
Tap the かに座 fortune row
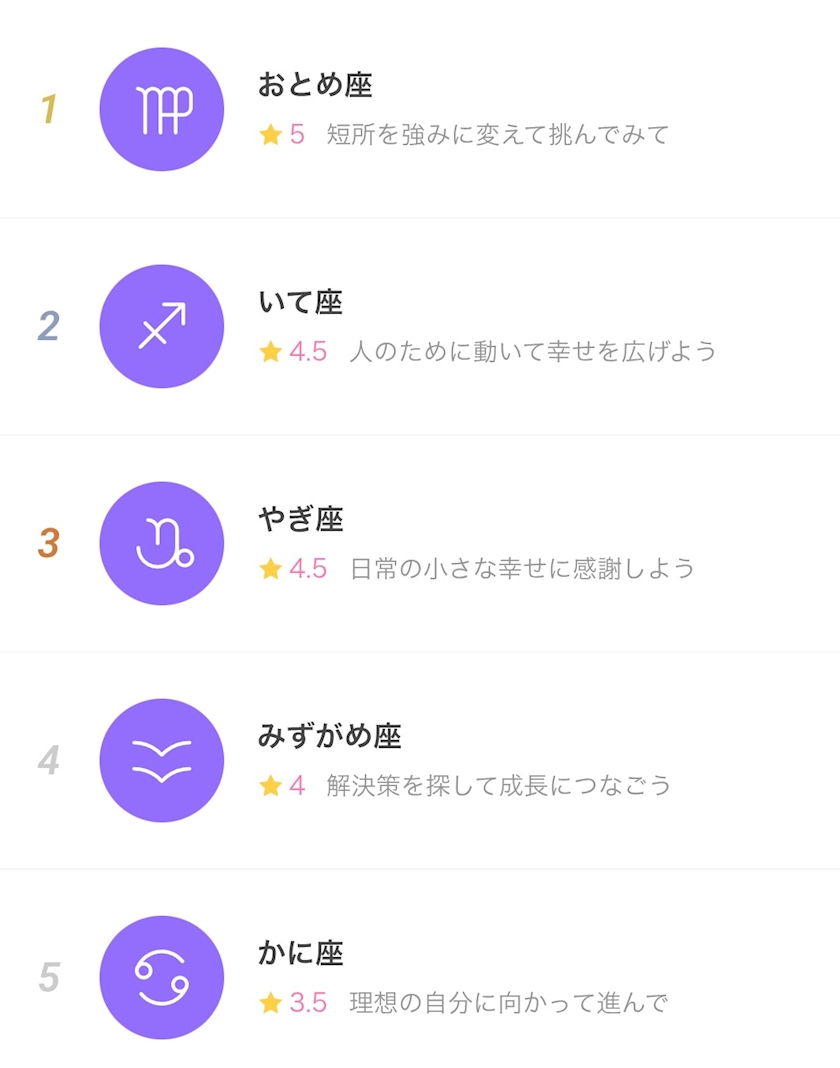pos(420,977)
